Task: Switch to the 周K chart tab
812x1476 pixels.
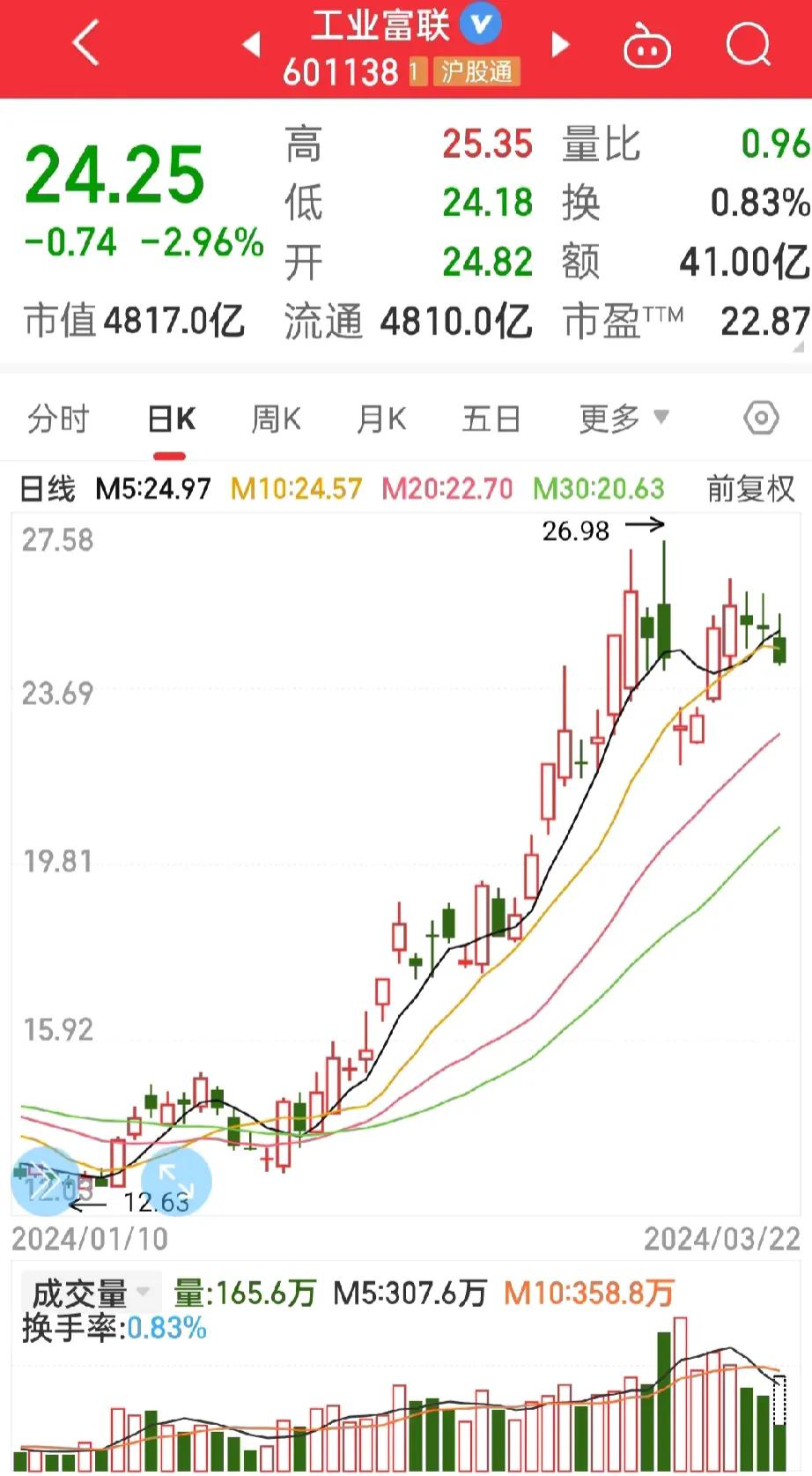Action: [x=276, y=419]
